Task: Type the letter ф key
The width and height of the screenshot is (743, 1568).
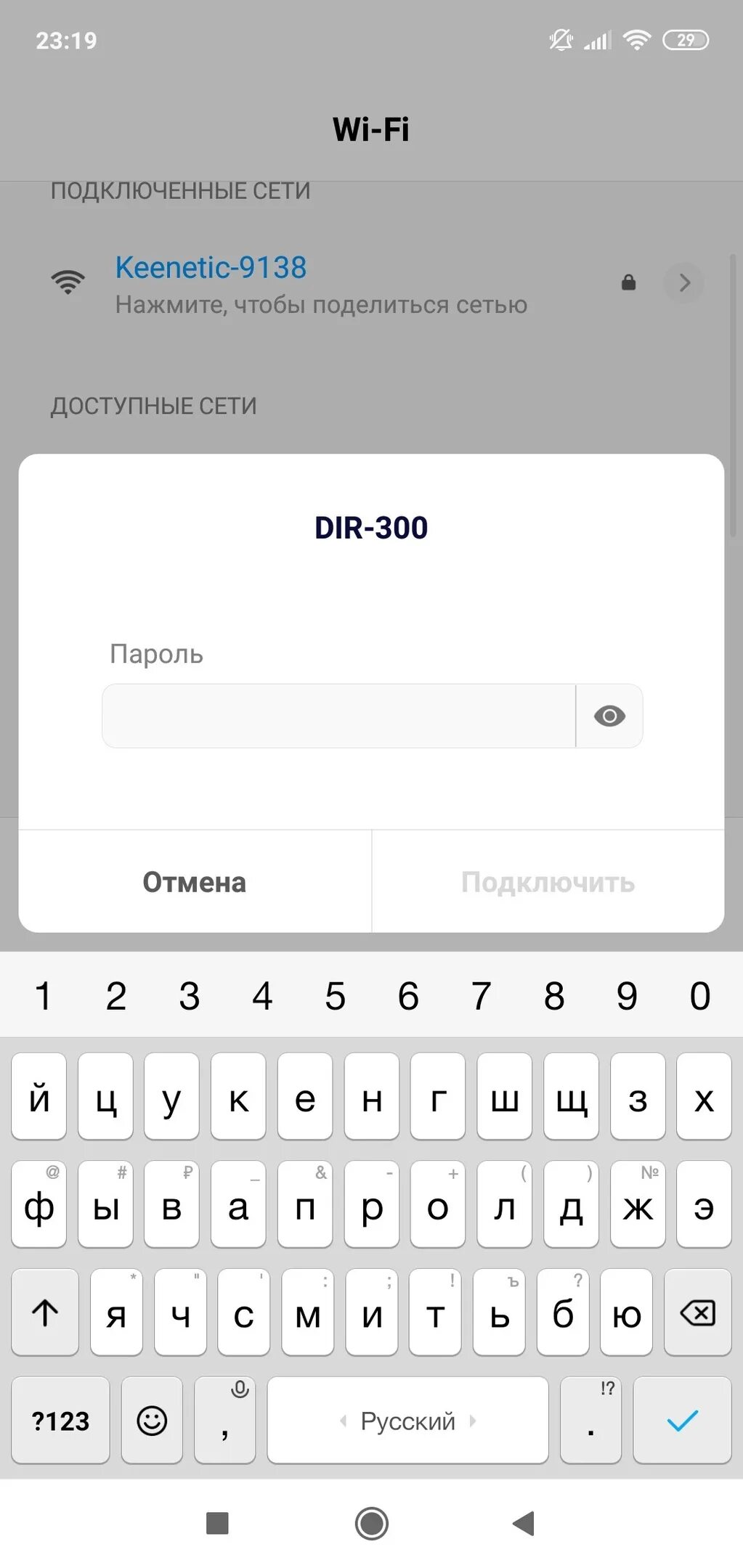Action: (x=39, y=1204)
